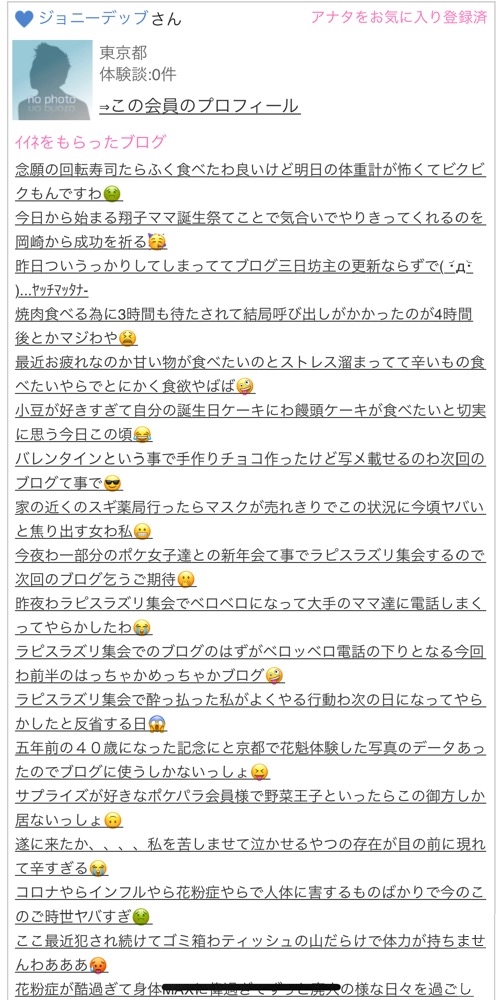
Task: Open the 遂に来たか blog post
Action: [250, 859]
